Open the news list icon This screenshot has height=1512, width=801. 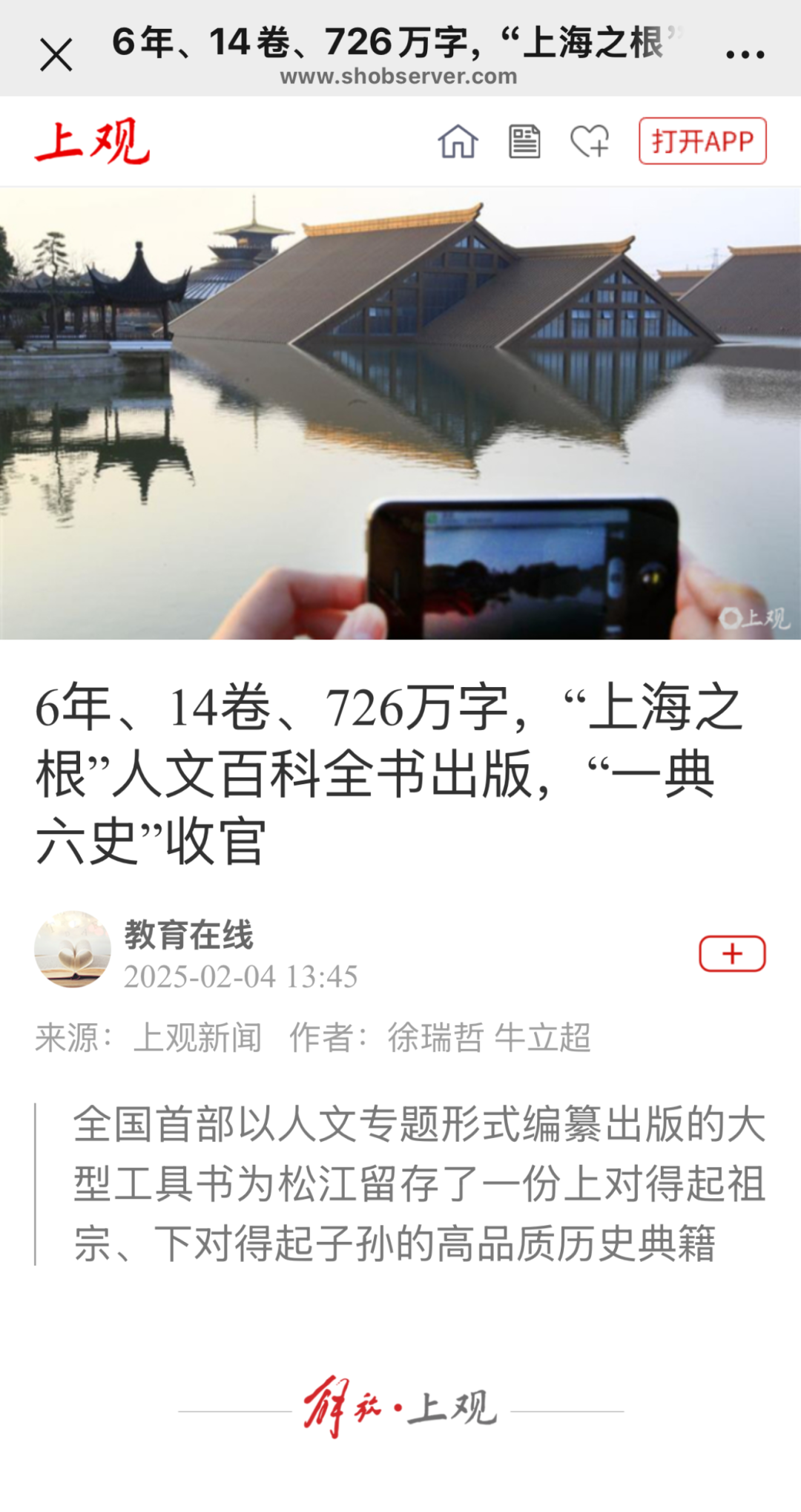coord(524,141)
